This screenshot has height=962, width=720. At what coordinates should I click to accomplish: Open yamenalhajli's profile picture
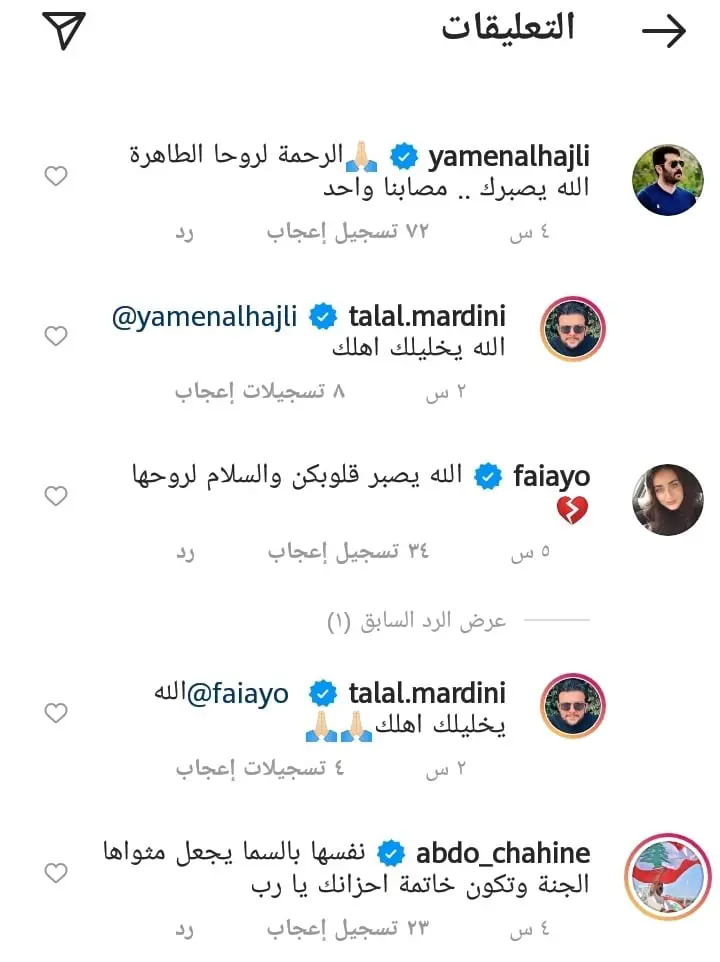point(667,179)
